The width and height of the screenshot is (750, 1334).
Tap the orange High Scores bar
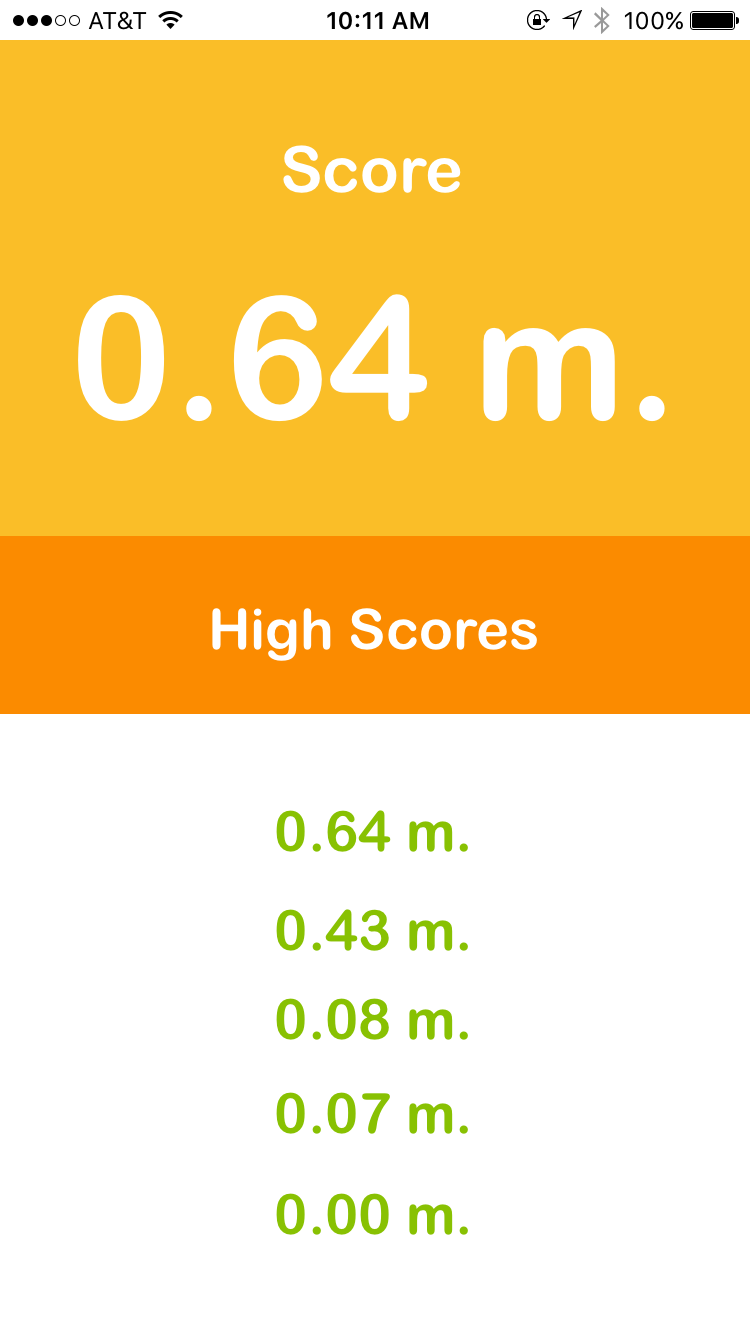[x=374, y=626]
